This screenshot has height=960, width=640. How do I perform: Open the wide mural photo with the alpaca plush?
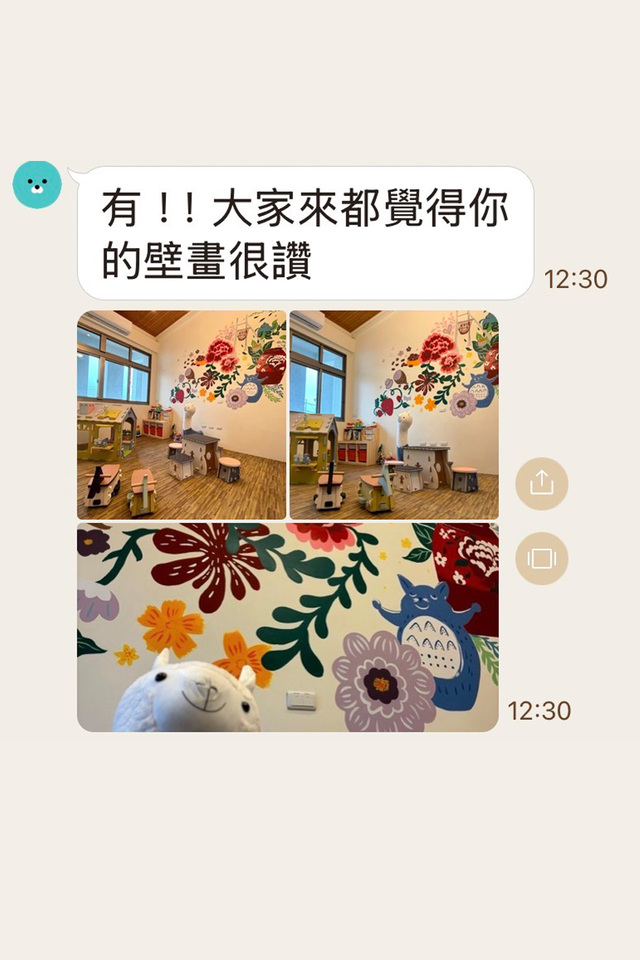[287, 627]
